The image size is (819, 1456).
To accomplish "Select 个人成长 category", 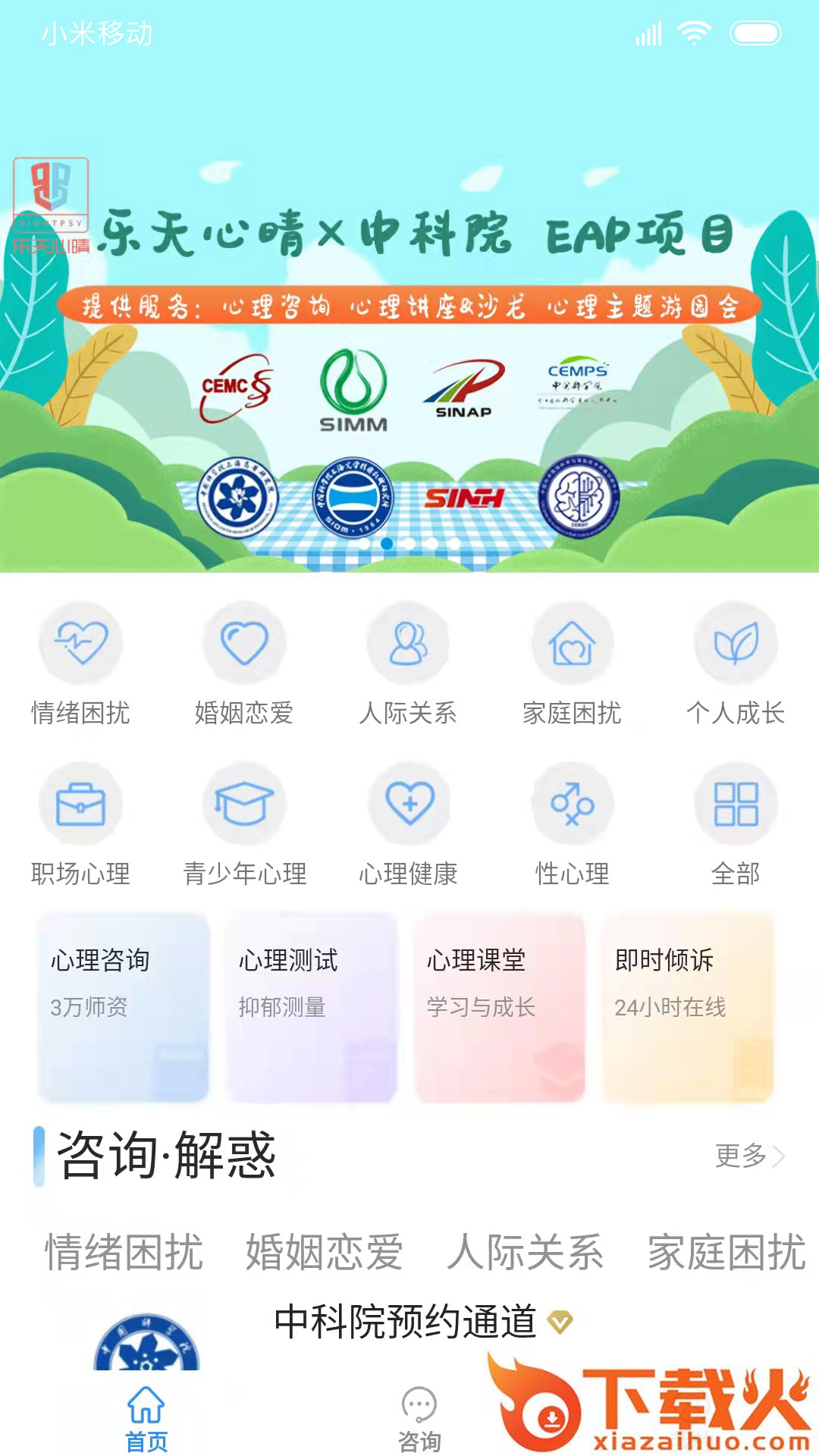I will coord(736,643).
